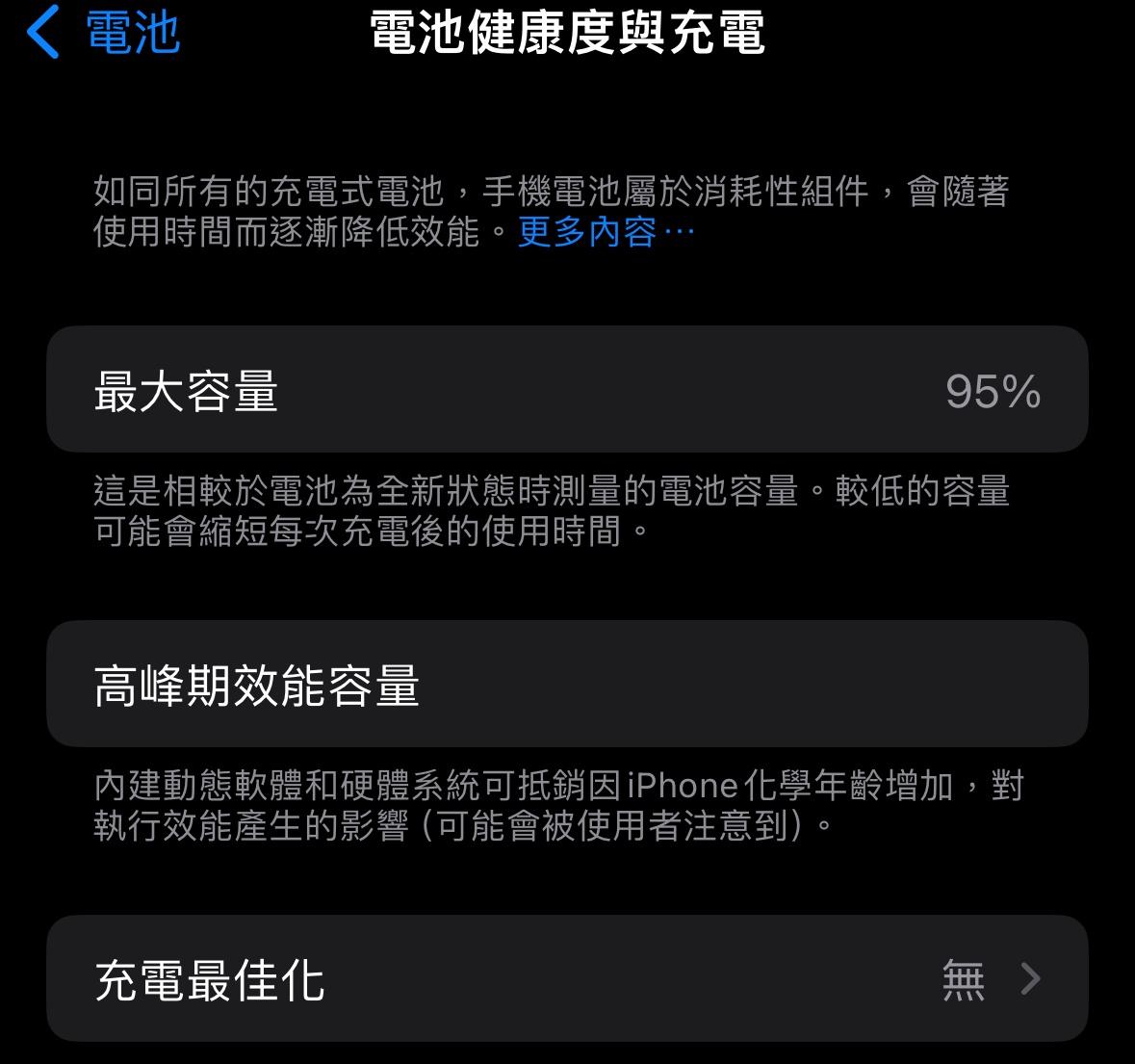Open the 充電最佳化 setting

pyautogui.click(x=567, y=978)
